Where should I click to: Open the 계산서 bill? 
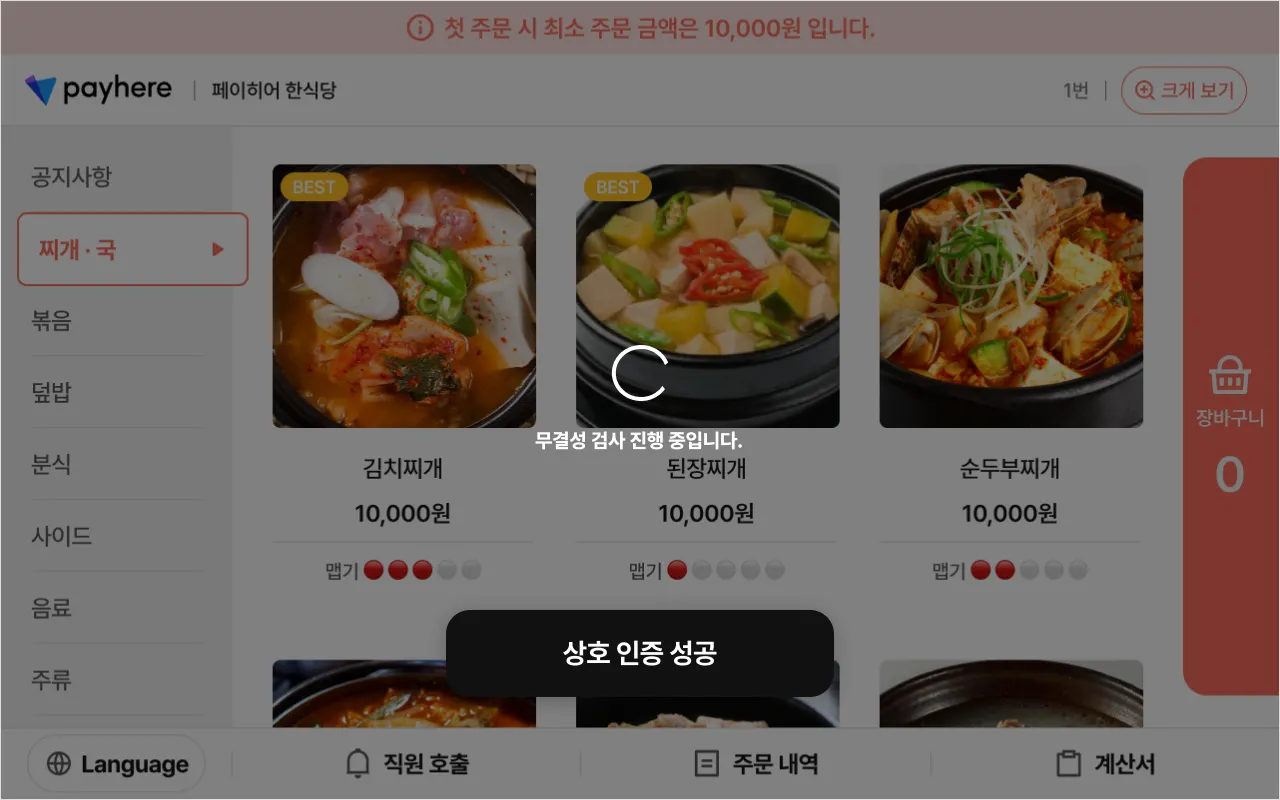[1105, 764]
